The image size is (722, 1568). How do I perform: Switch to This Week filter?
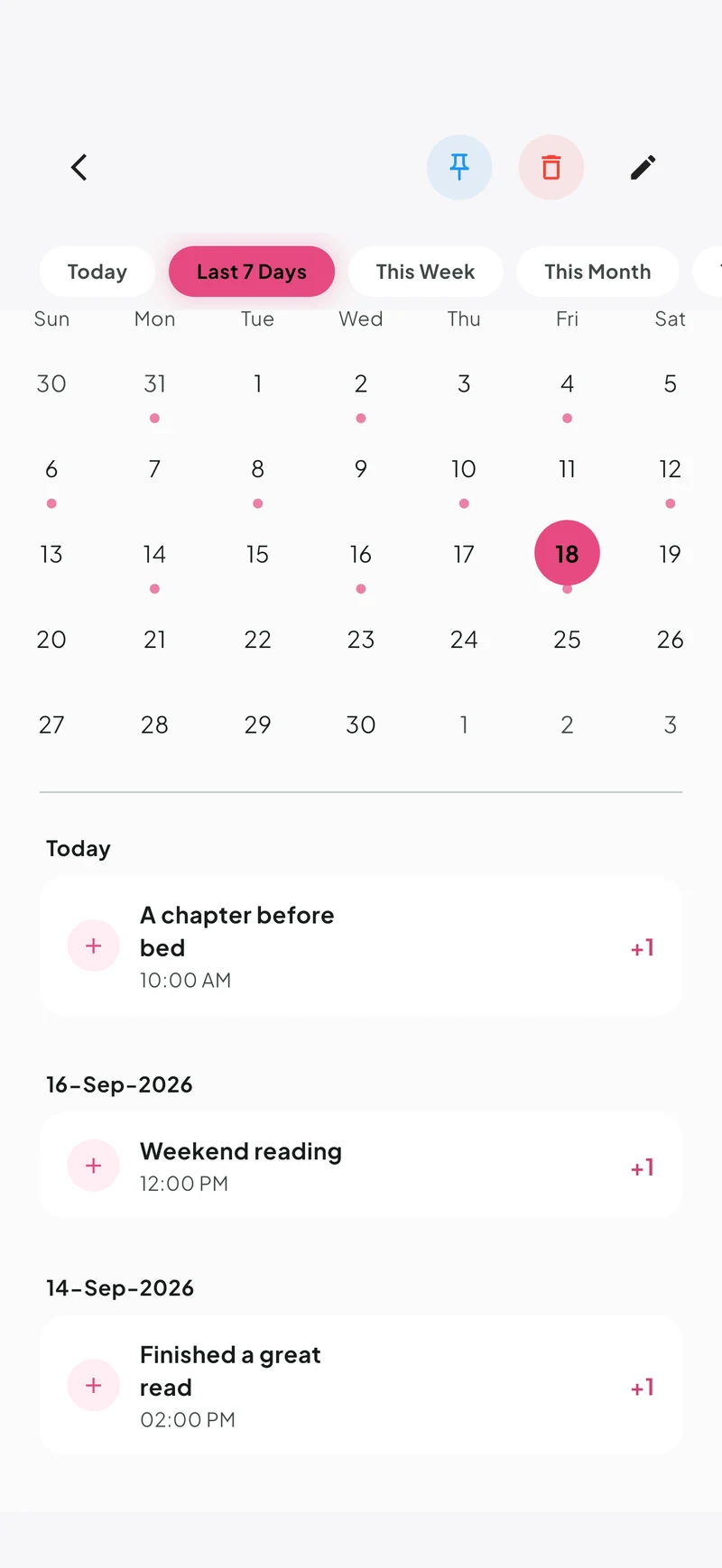426,272
